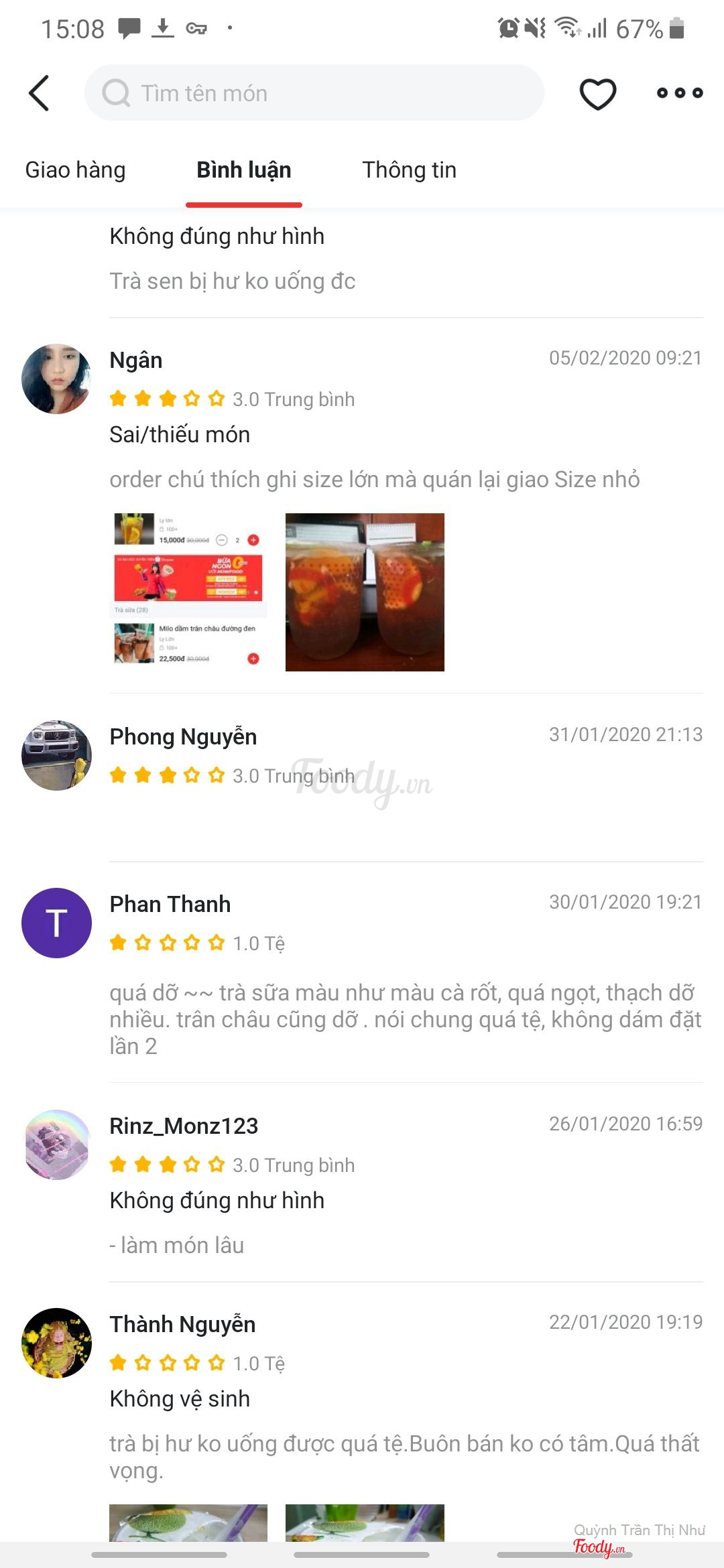
Task: Switch to the Thông tin tab
Action: (x=409, y=170)
